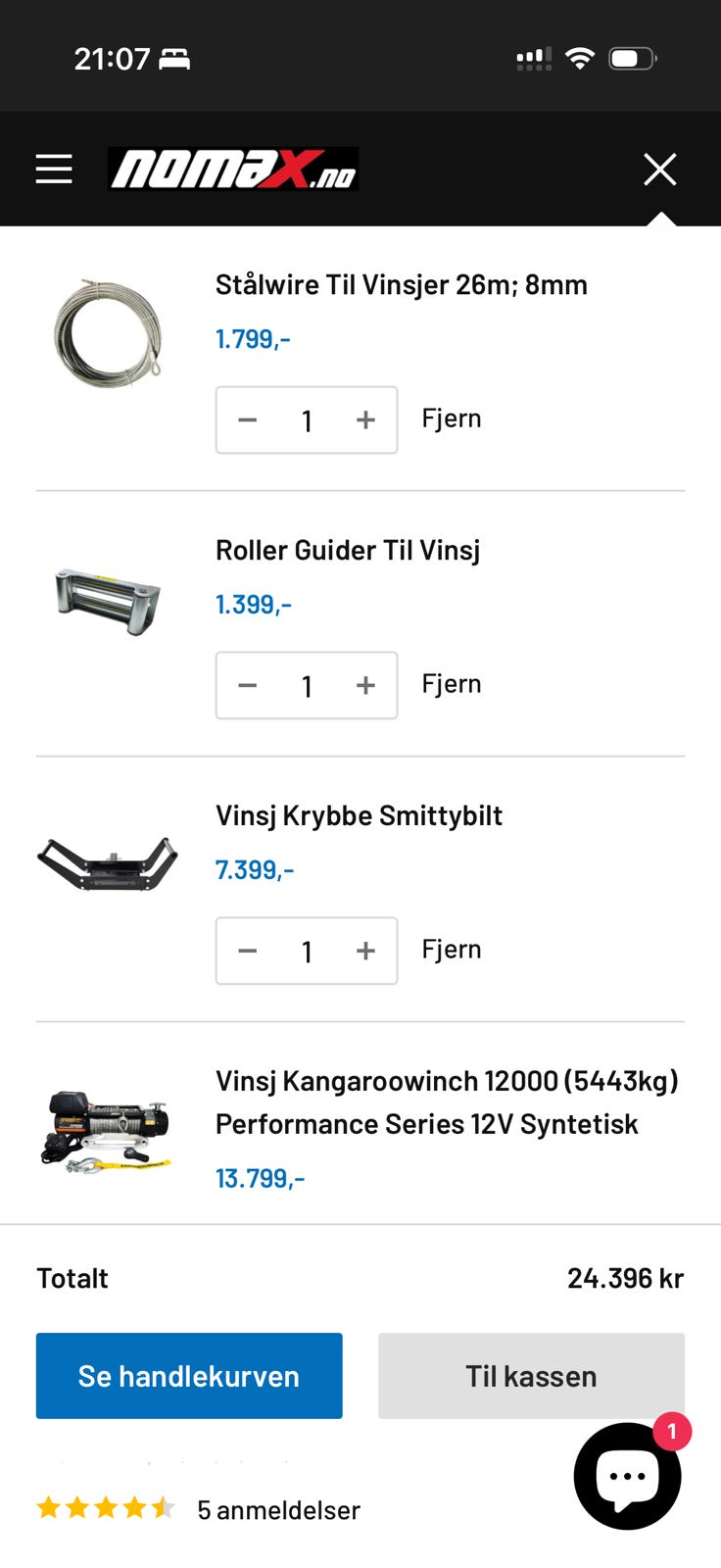The height and width of the screenshot is (1568, 721).
Task: Increase quantity of Vinsj Krybbe Smittybilt
Action: [365, 952]
